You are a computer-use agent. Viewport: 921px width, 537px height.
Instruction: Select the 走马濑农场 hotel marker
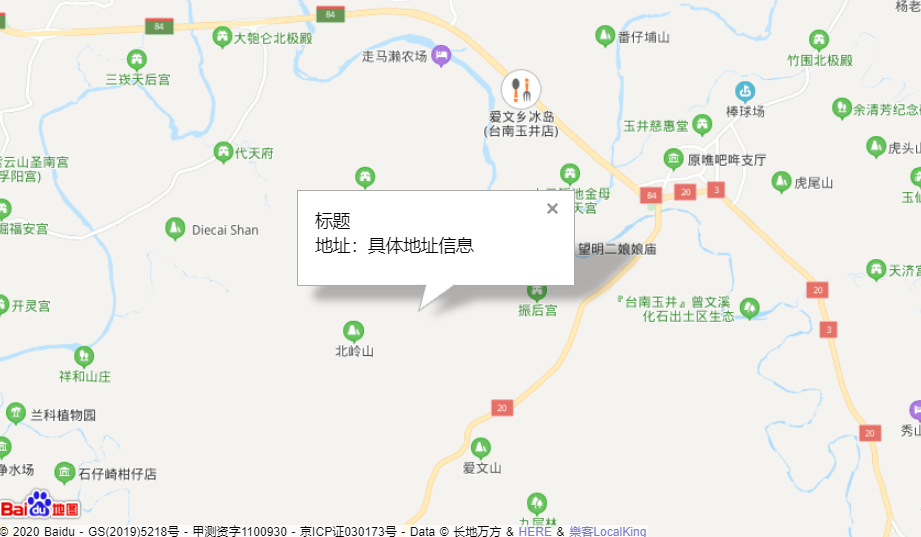pyautogui.click(x=441, y=56)
